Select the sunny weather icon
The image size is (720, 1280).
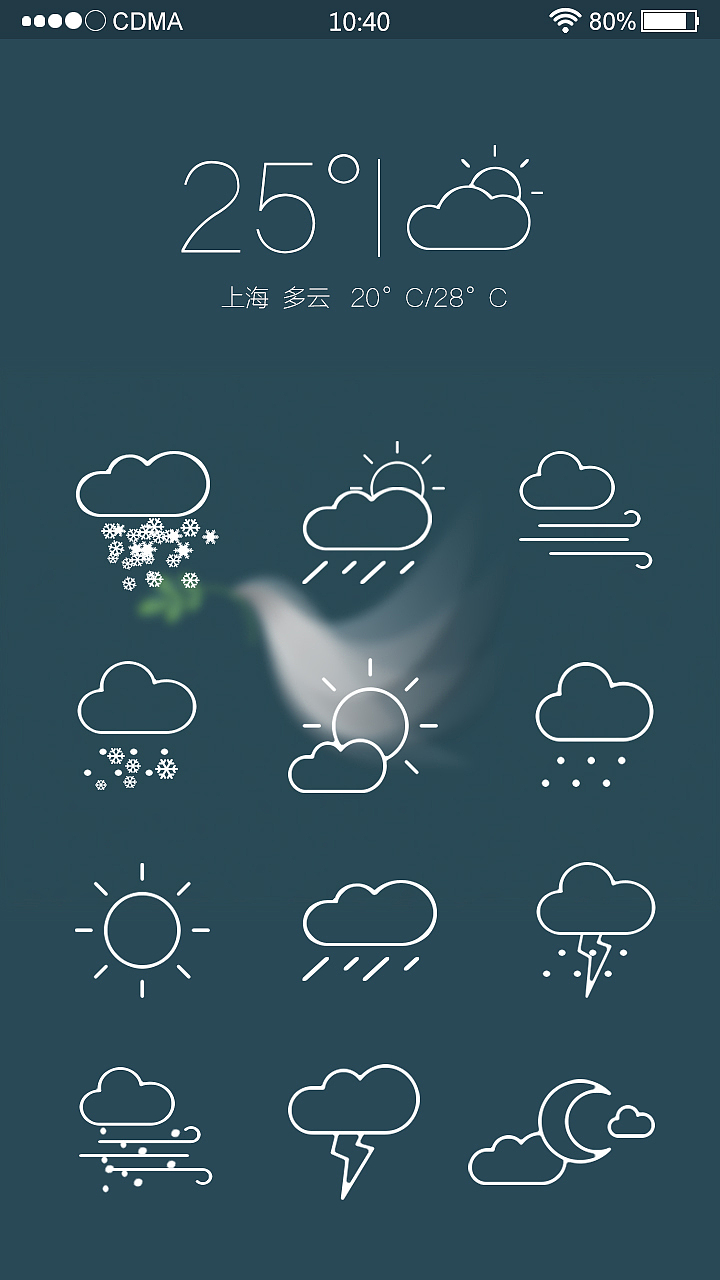(x=140, y=930)
